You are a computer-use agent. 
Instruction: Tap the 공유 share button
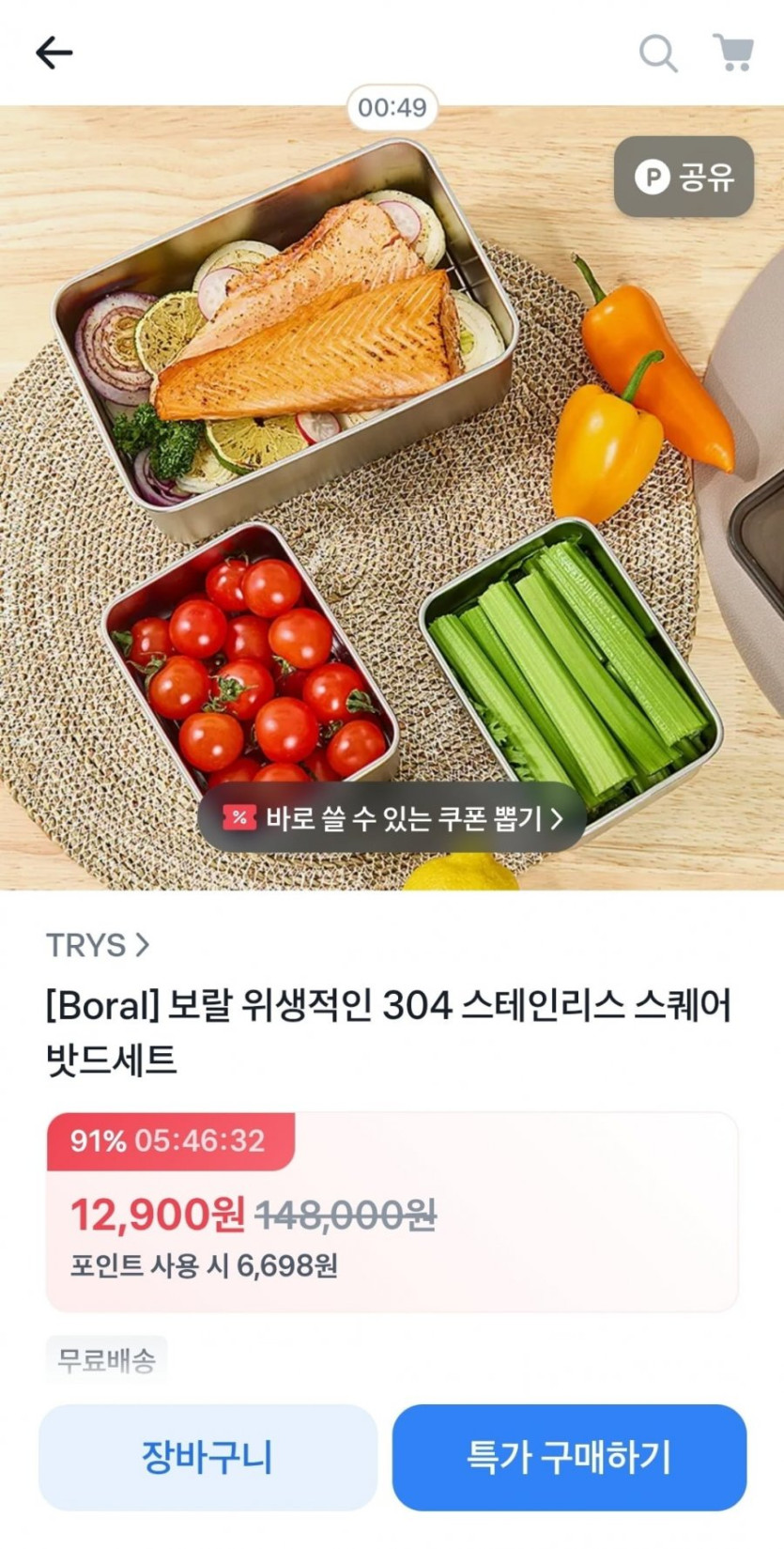pos(684,177)
